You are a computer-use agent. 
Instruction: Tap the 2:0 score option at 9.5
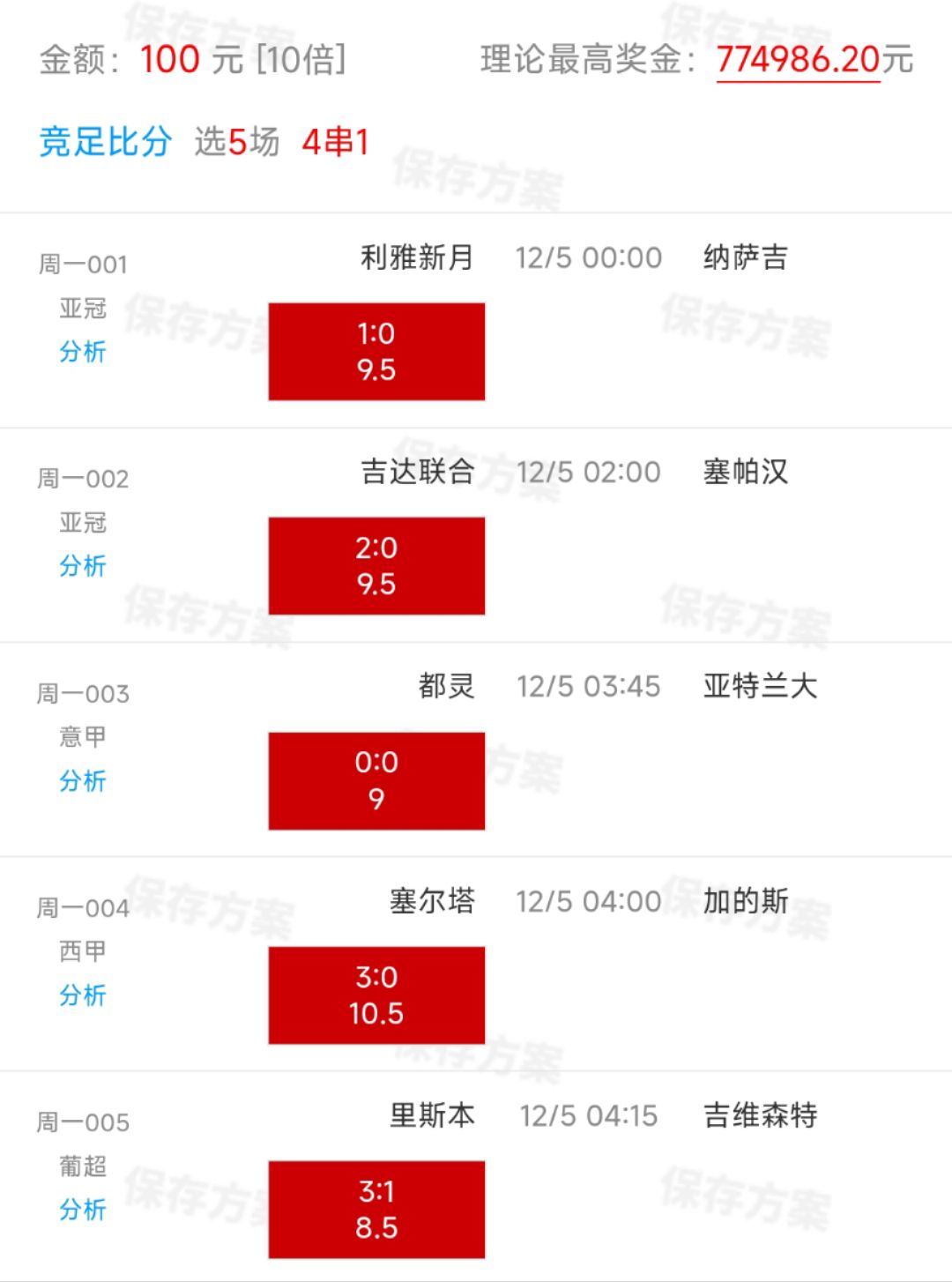click(x=376, y=566)
